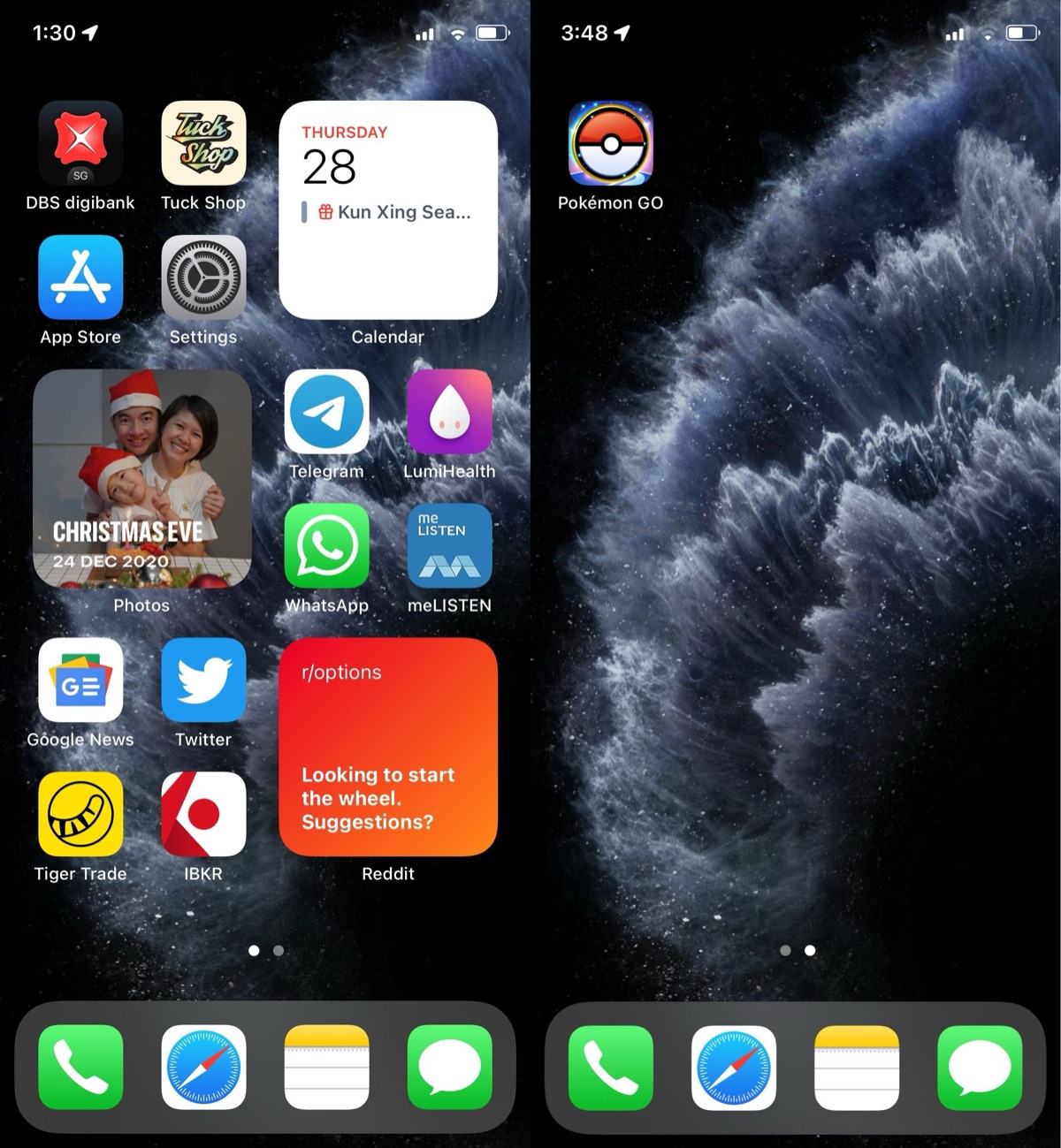Open the LumiHealth app
The width and height of the screenshot is (1061, 1148).
pyautogui.click(x=449, y=412)
